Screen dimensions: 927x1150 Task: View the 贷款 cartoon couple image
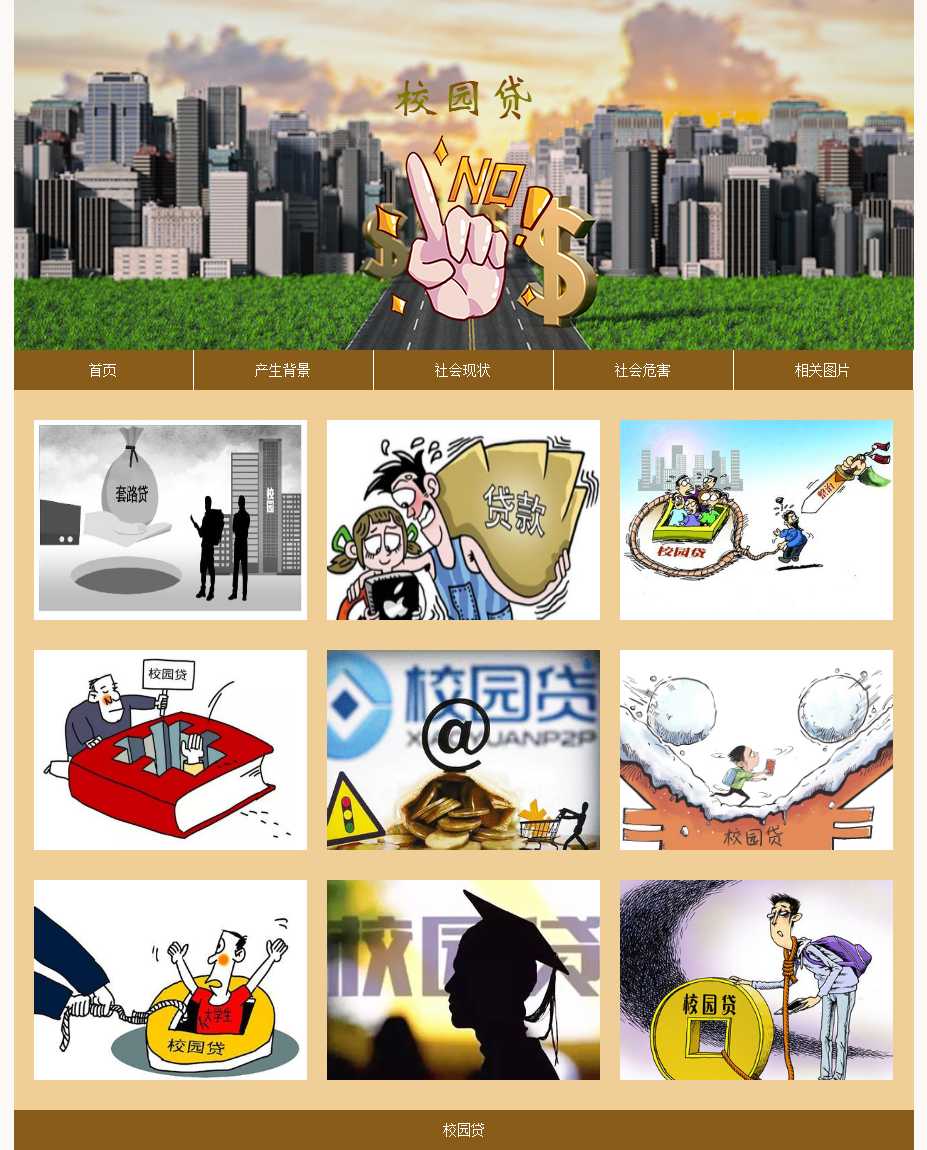(x=463, y=519)
